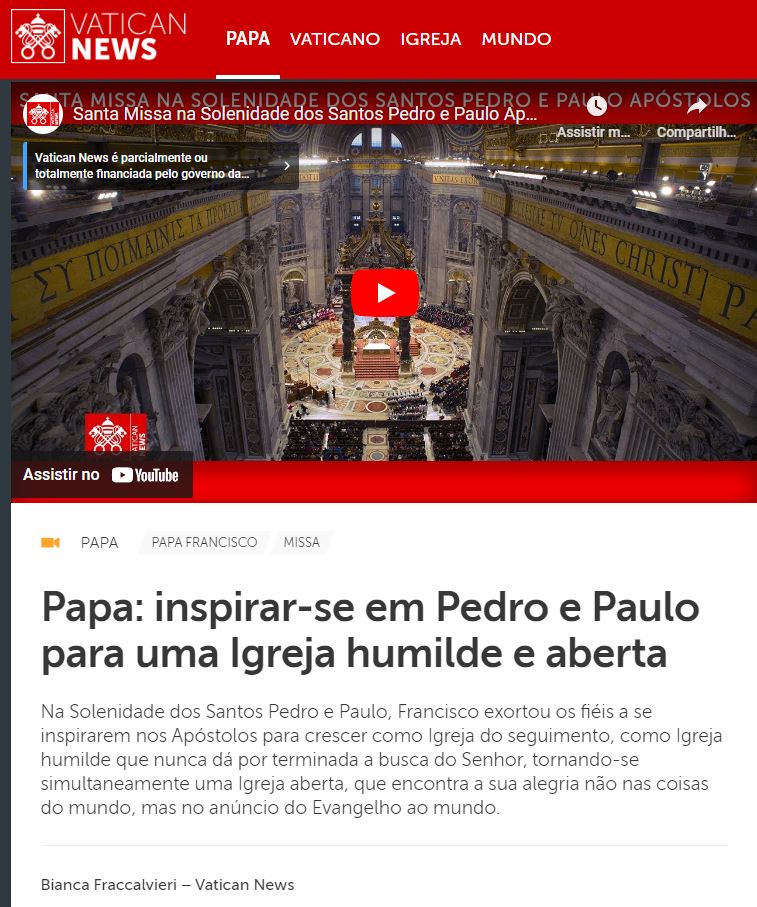Open the PAPA category label
The width and height of the screenshot is (757, 907).
99,542
